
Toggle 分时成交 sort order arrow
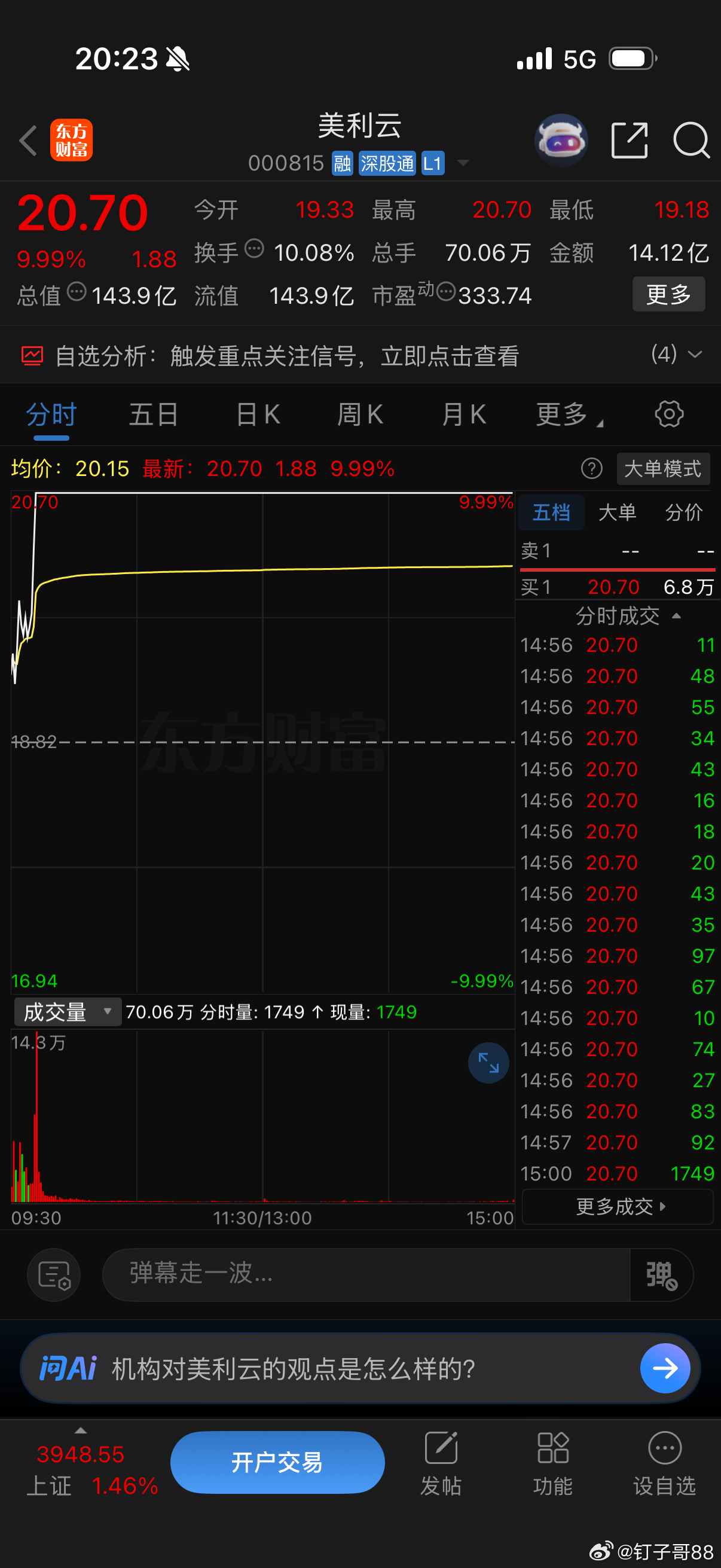pos(677,616)
